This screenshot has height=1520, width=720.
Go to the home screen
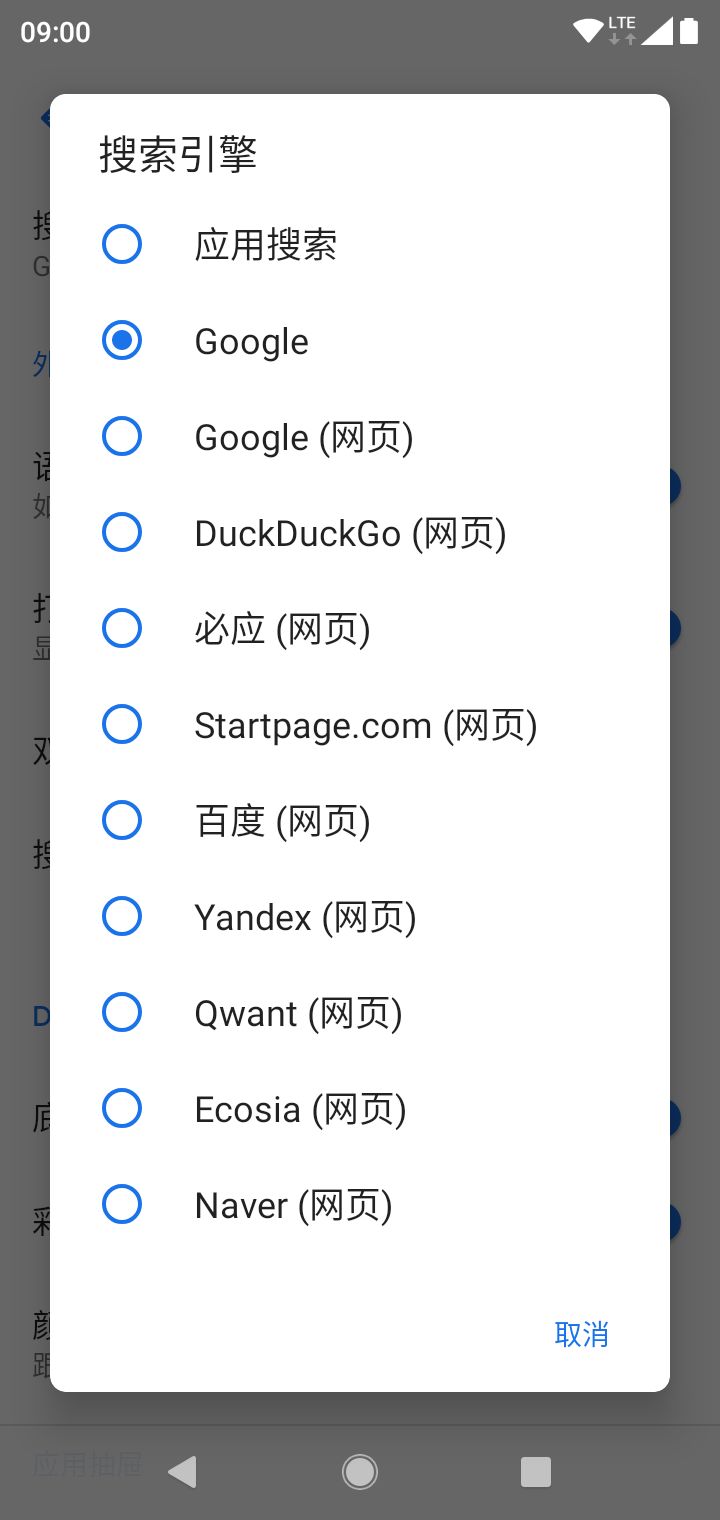click(x=360, y=1472)
